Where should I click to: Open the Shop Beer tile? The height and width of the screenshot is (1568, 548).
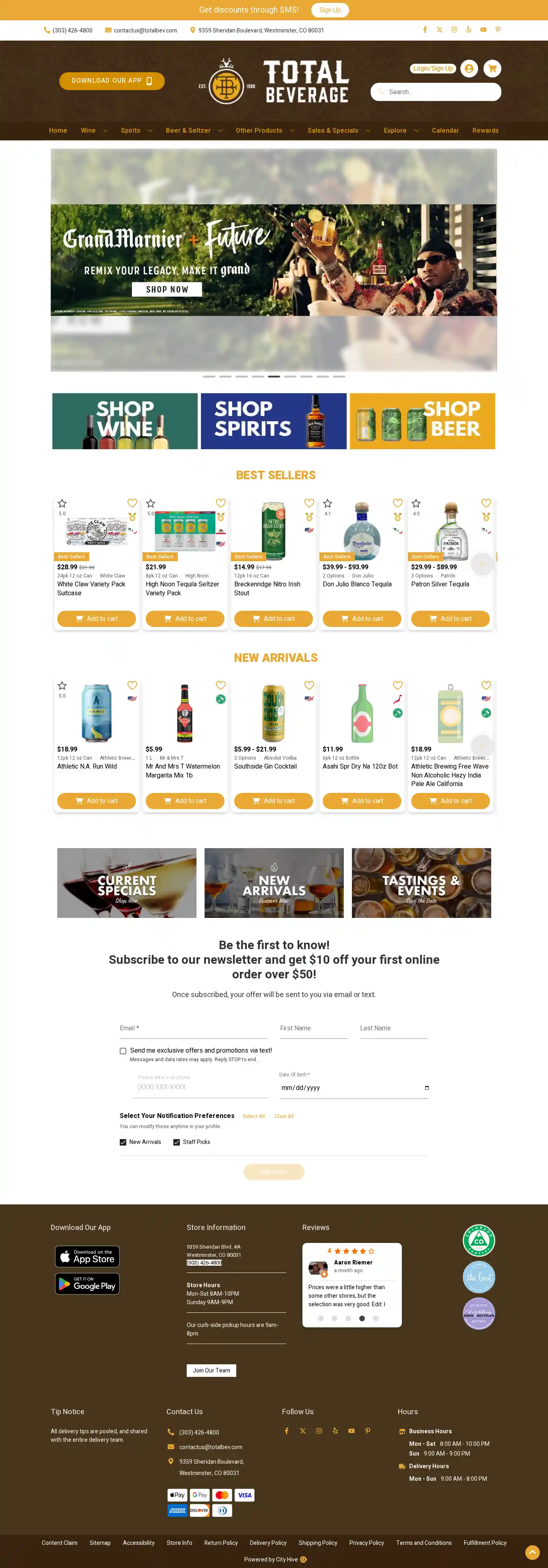click(x=422, y=421)
